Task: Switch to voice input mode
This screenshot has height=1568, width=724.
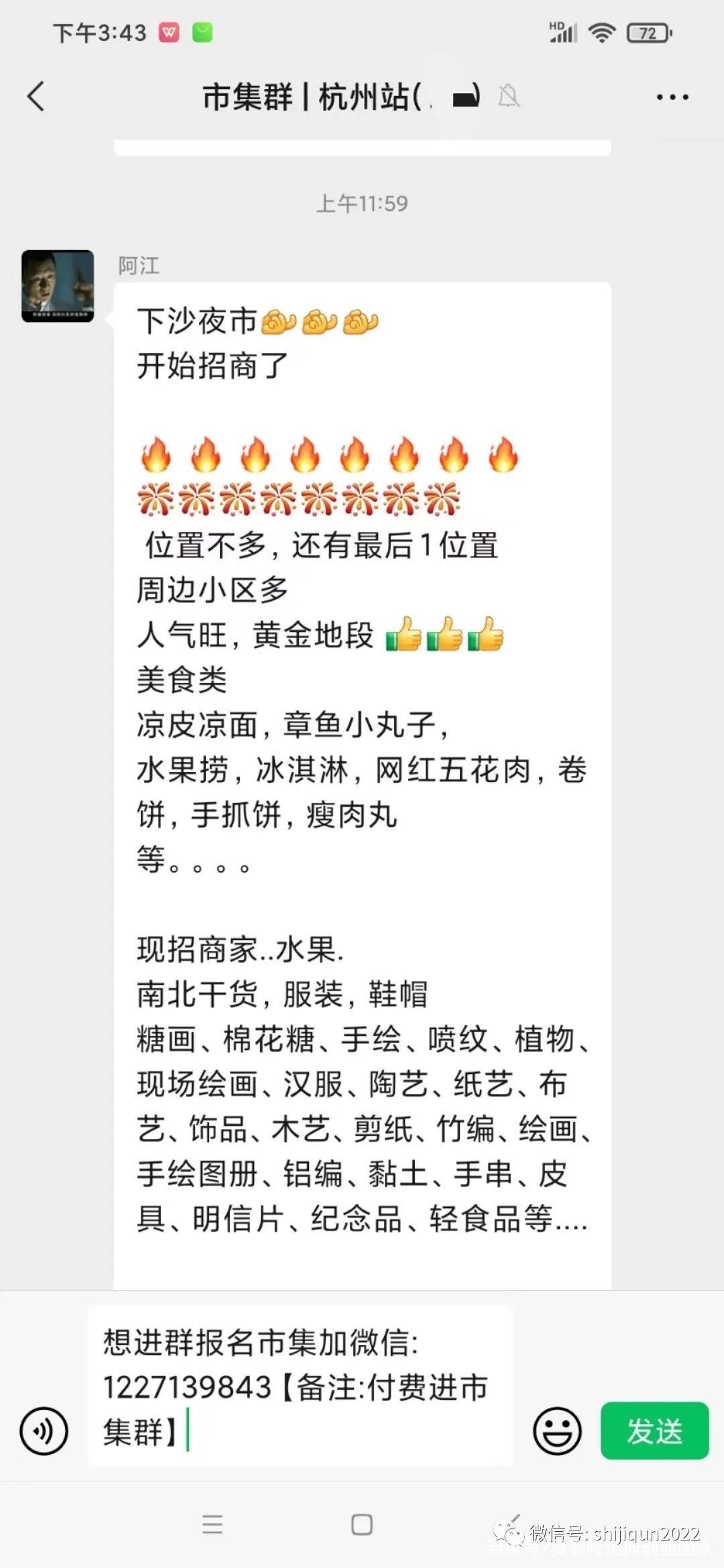Action: [44, 1431]
